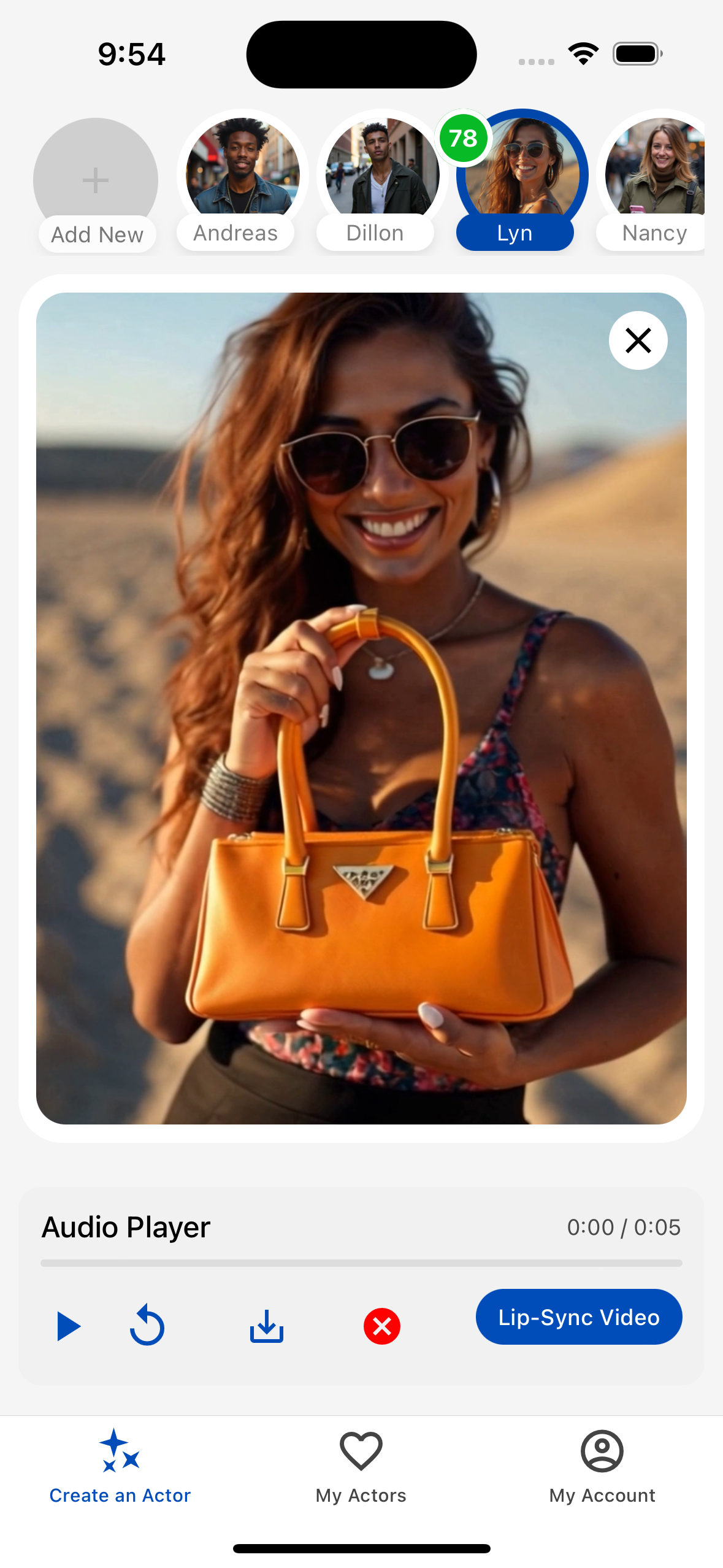Go to the My Account tab
The image size is (723, 1568).
point(602,1467)
